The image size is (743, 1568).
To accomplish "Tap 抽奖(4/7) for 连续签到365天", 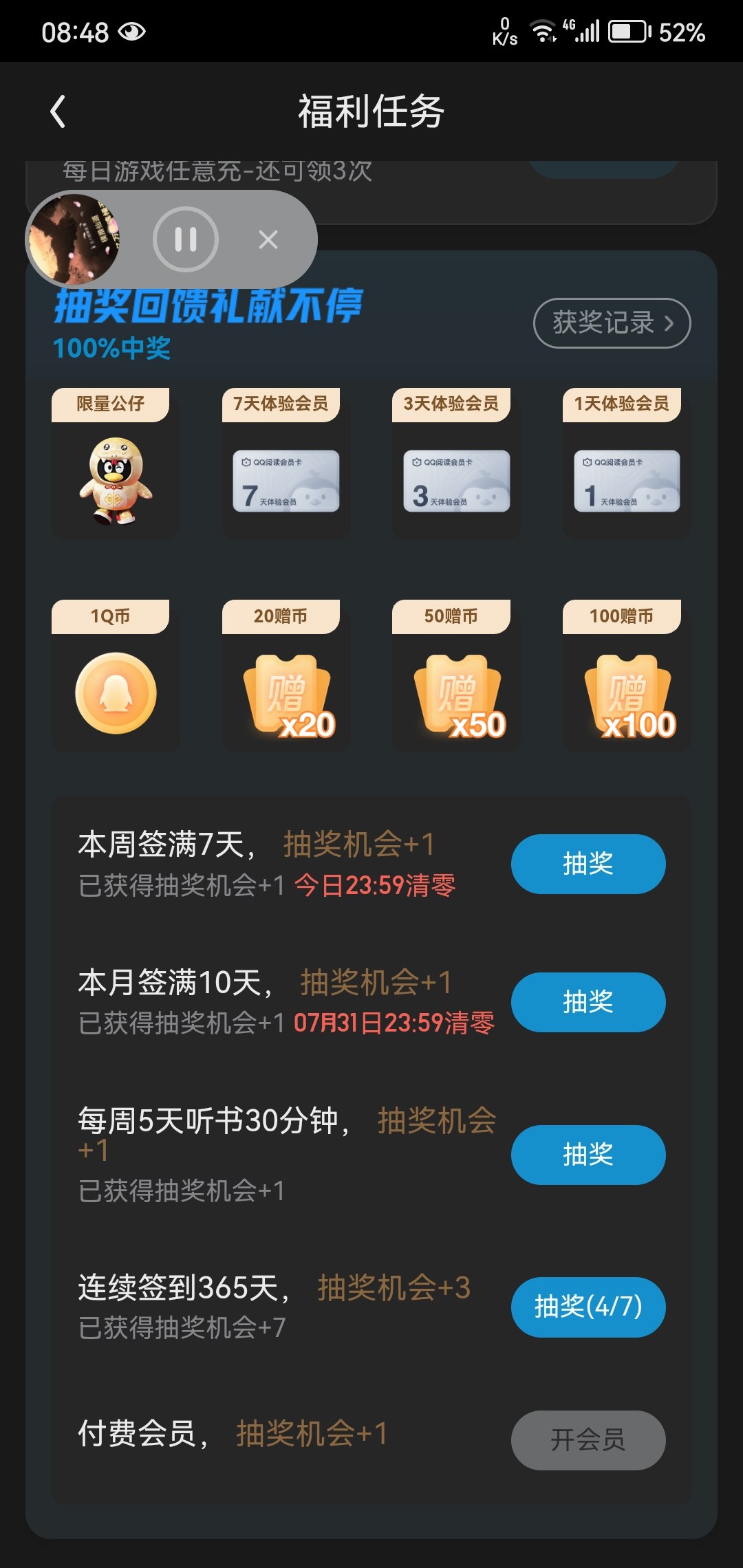I will [588, 1307].
